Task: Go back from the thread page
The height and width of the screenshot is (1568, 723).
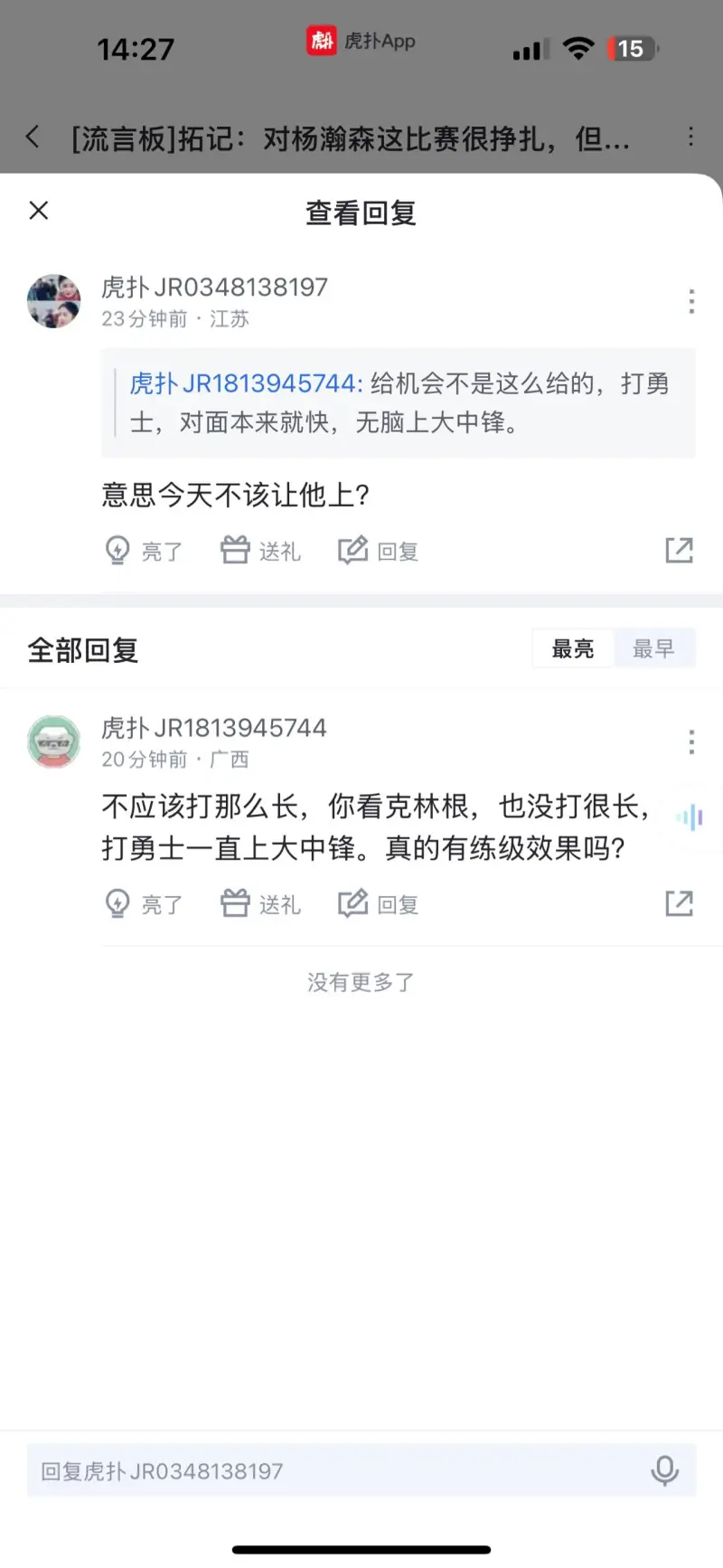Action: pyautogui.click(x=33, y=137)
